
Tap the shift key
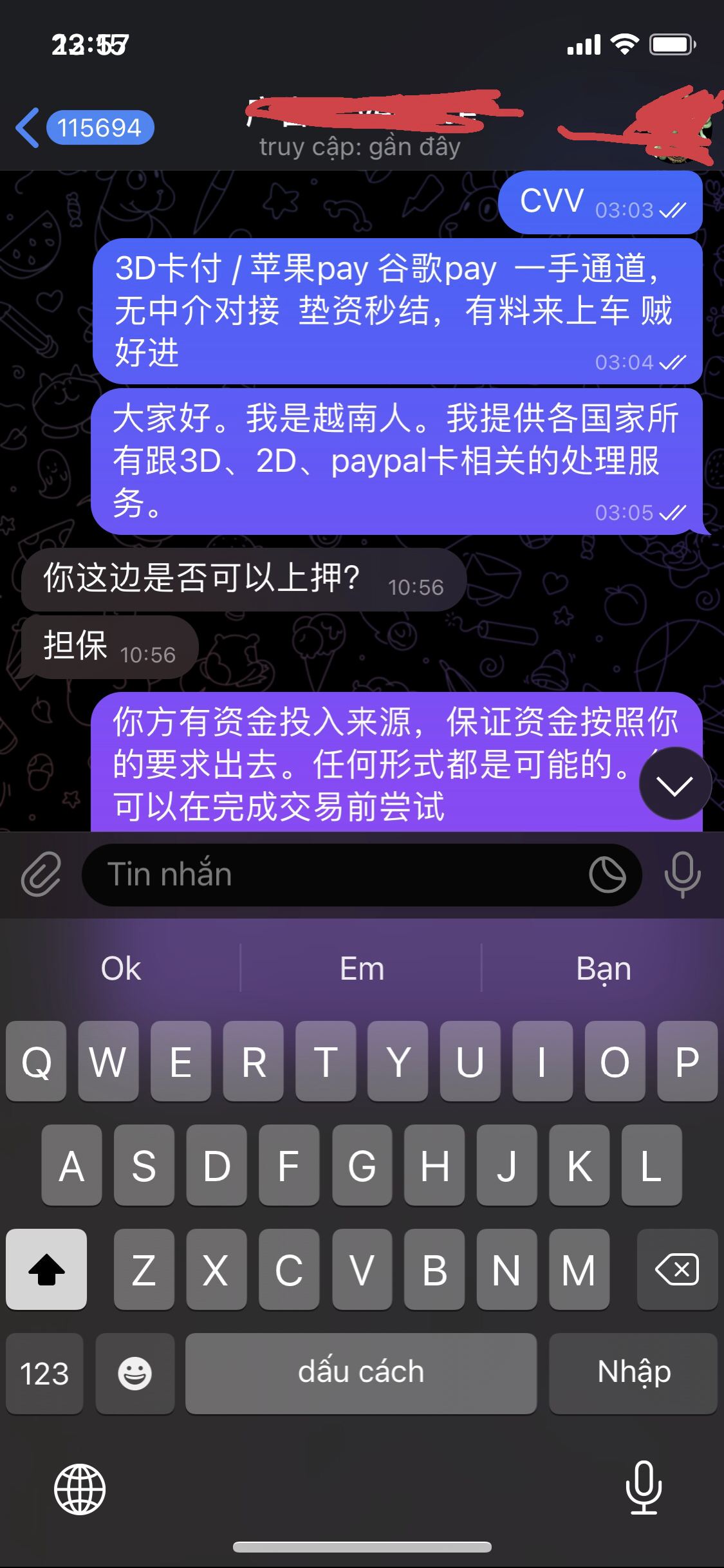pyautogui.click(x=46, y=1270)
